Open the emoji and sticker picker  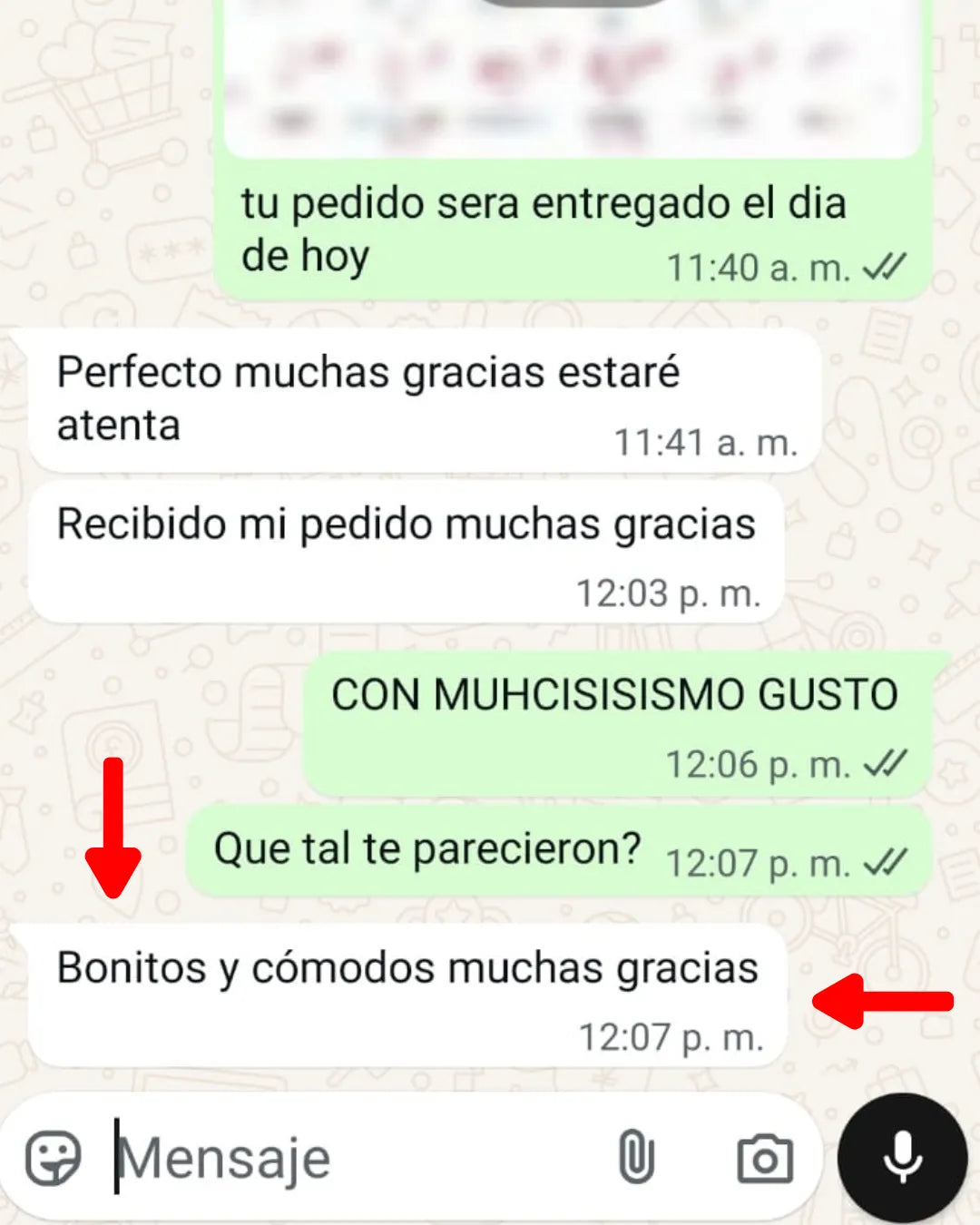[53, 1158]
